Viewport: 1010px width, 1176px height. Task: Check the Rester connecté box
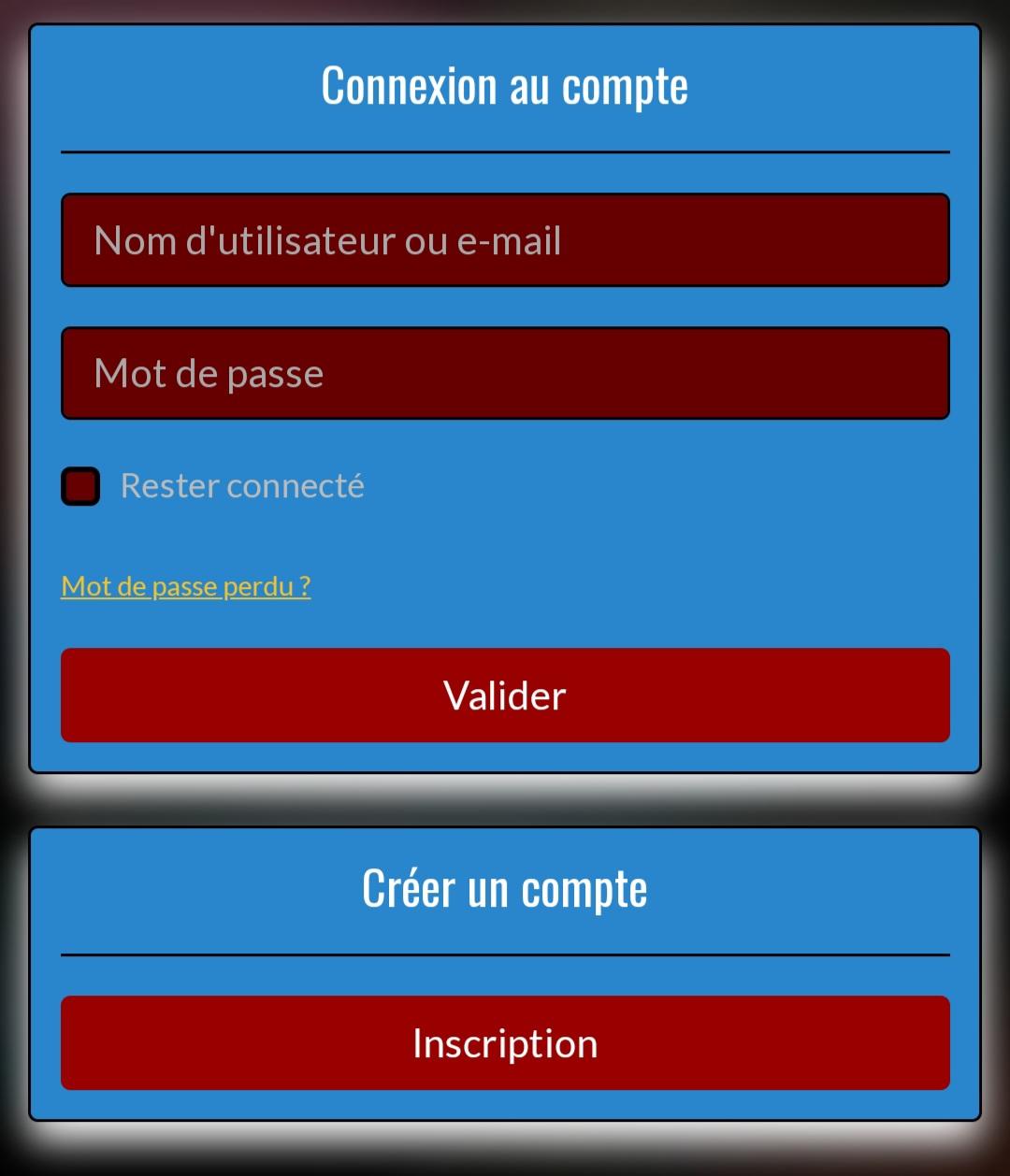tap(80, 486)
